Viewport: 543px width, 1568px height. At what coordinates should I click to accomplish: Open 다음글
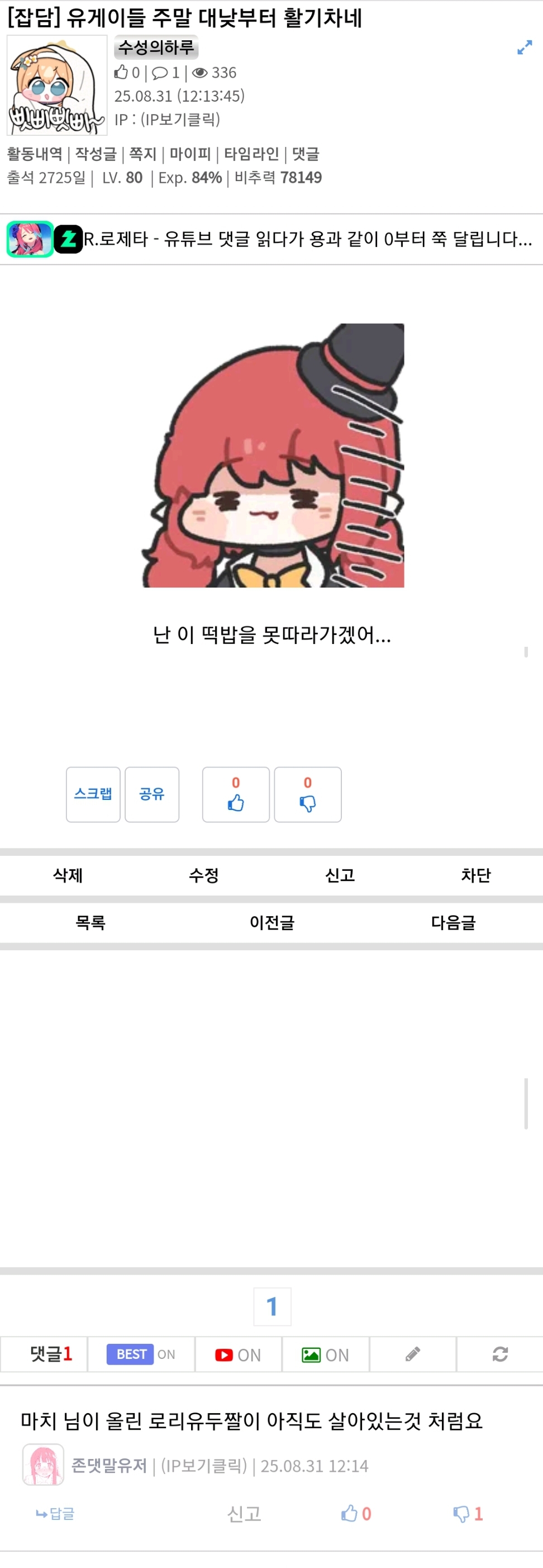click(453, 923)
